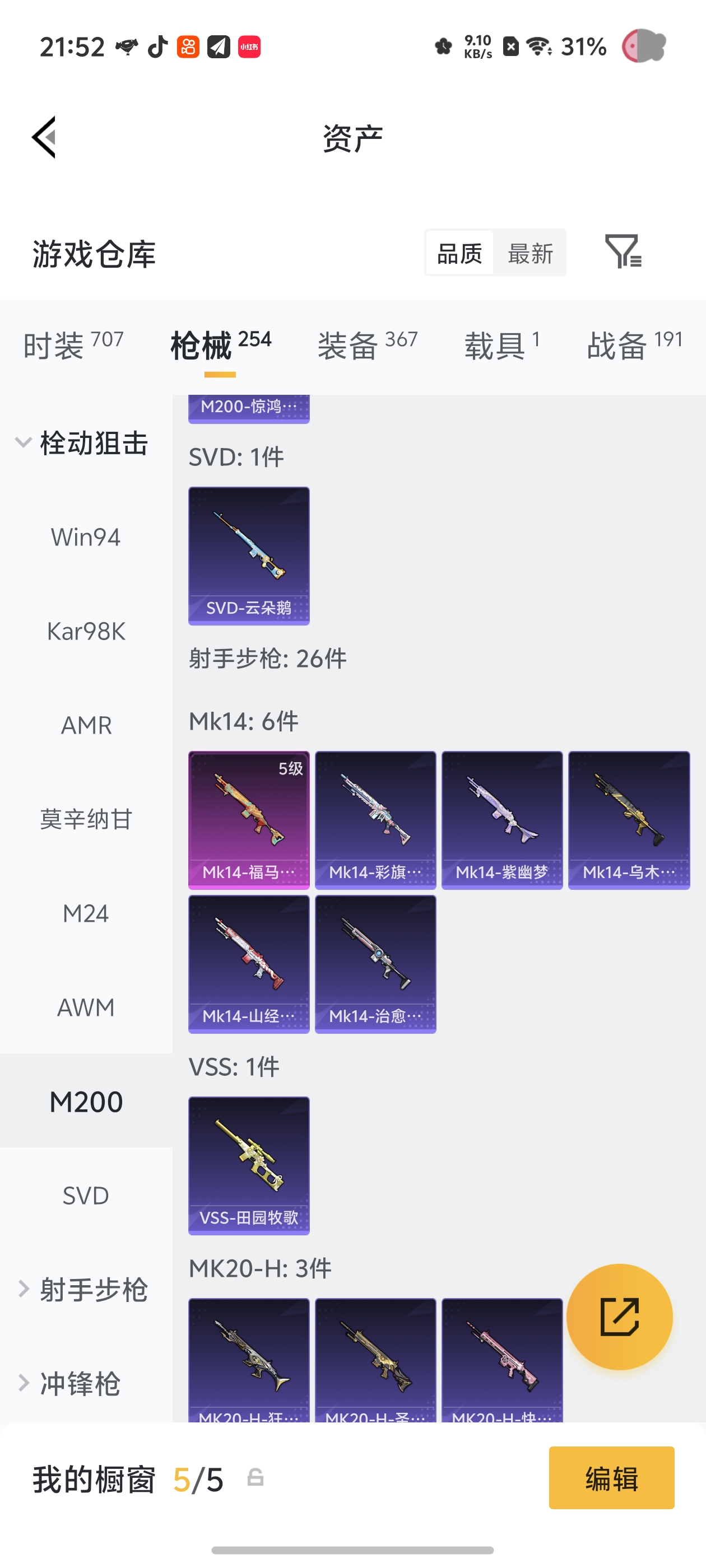View the level 5 Mk14-福马 skin

point(249,820)
